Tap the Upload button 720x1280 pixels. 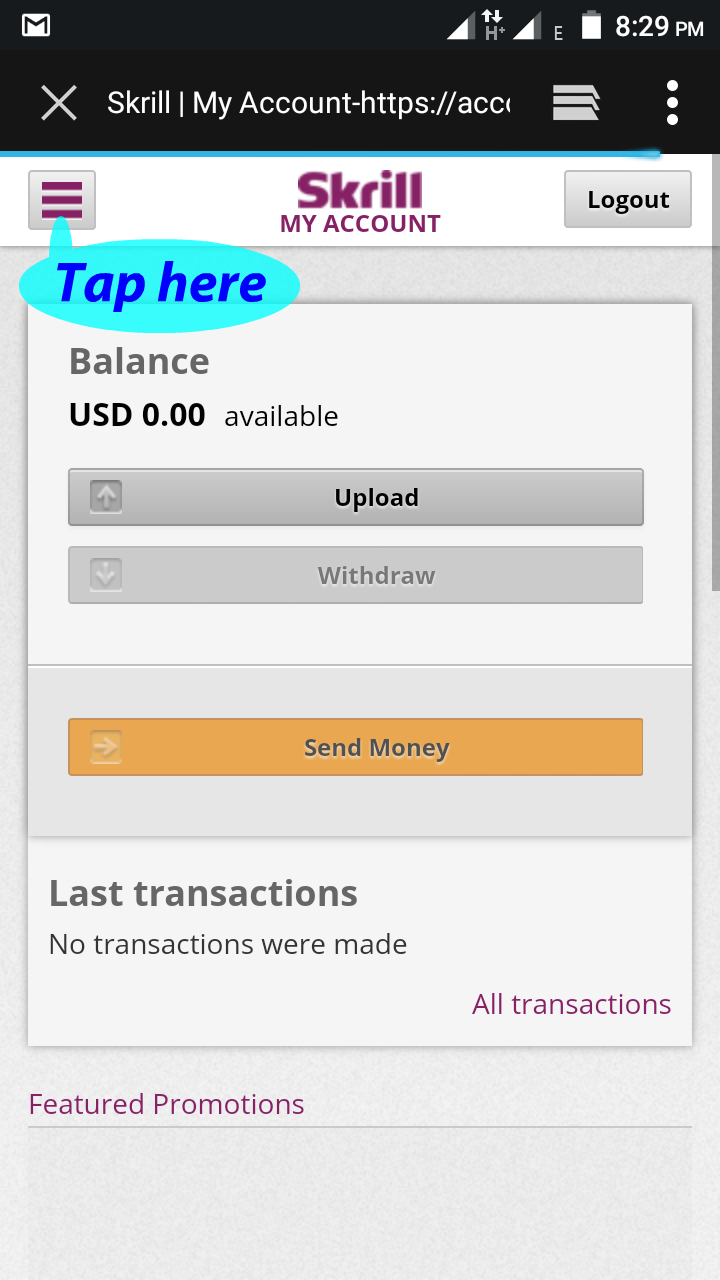tap(356, 497)
